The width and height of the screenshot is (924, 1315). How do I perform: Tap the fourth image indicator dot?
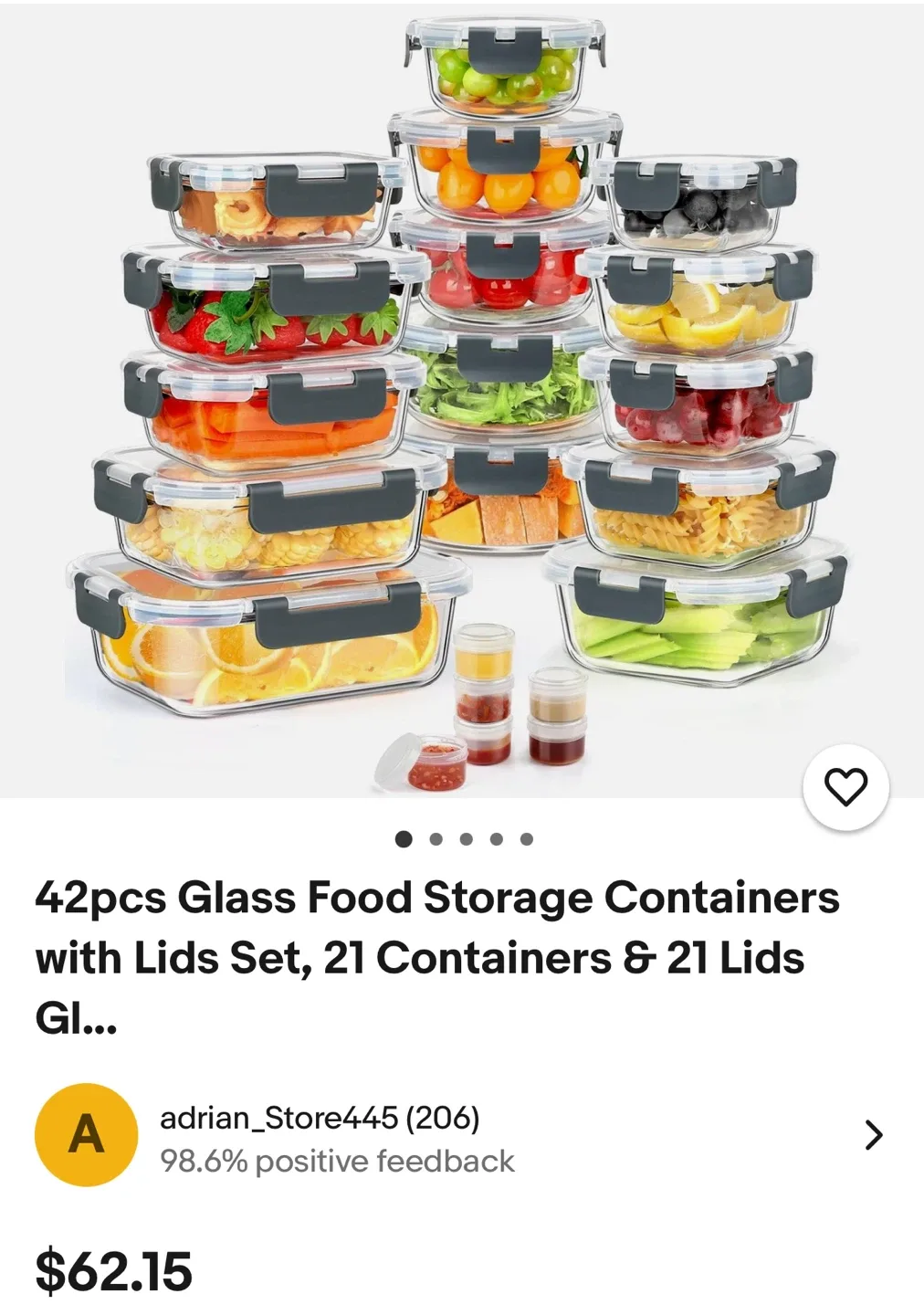(x=496, y=836)
